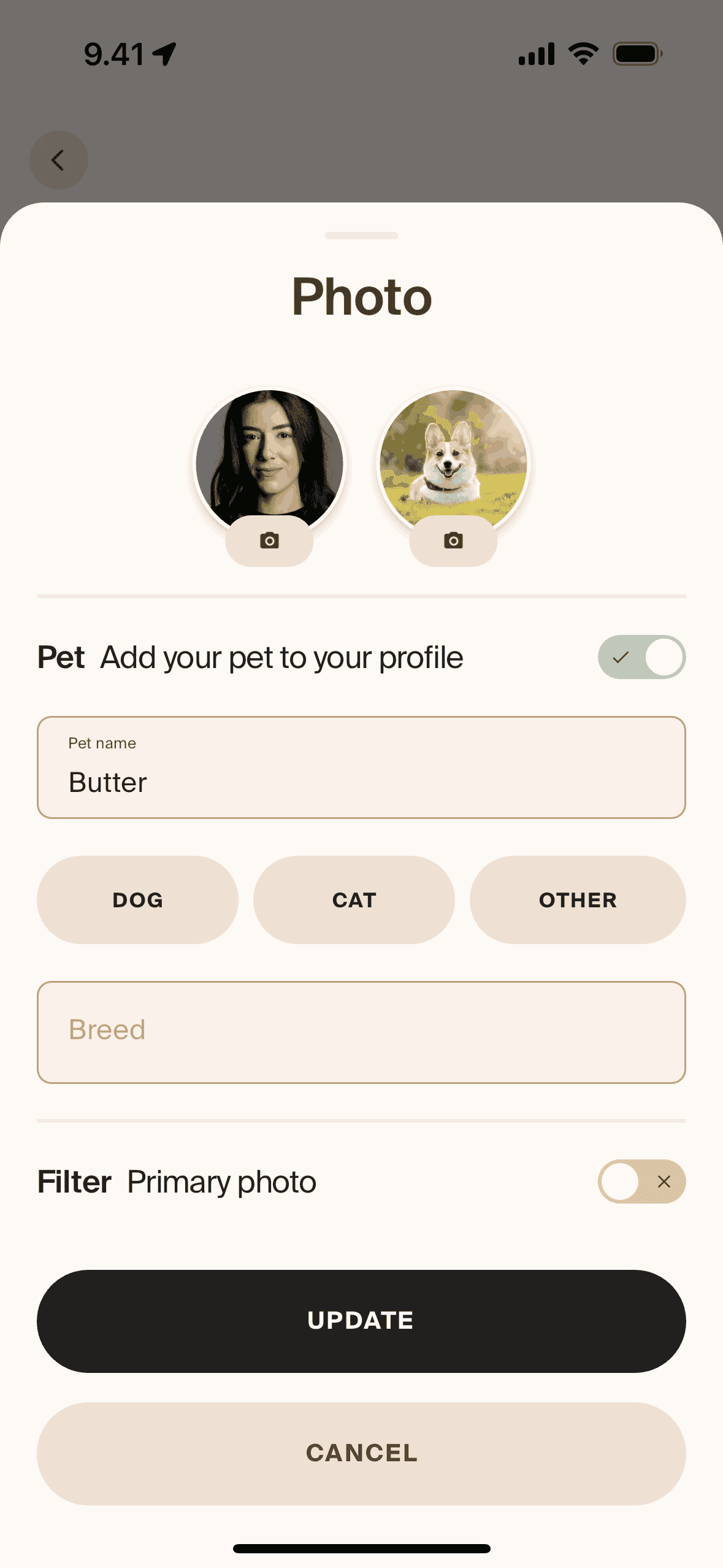Pick the OTHER pet type chip
Screen dimensions: 723x1568
pos(578,900)
